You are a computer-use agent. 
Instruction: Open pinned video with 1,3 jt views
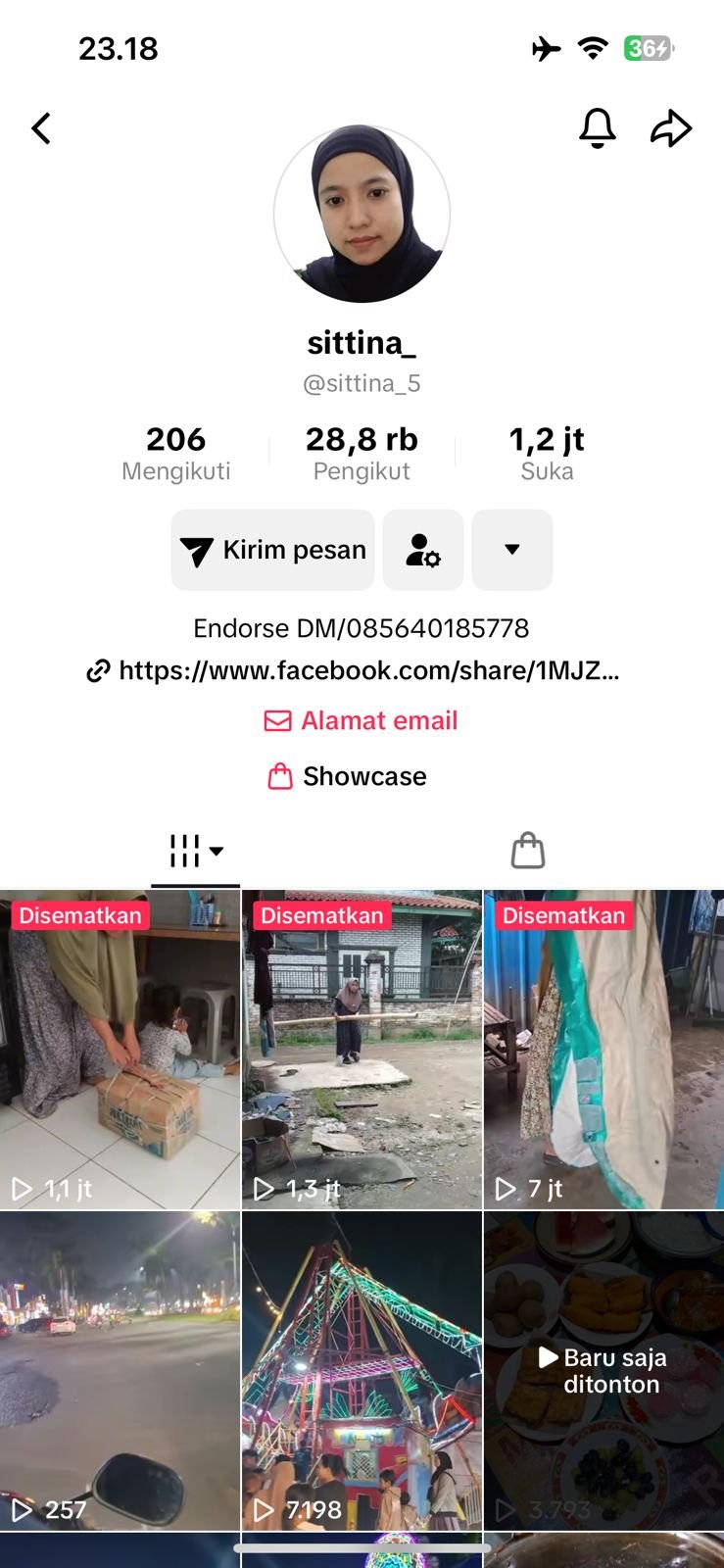click(x=362, y=1049)
